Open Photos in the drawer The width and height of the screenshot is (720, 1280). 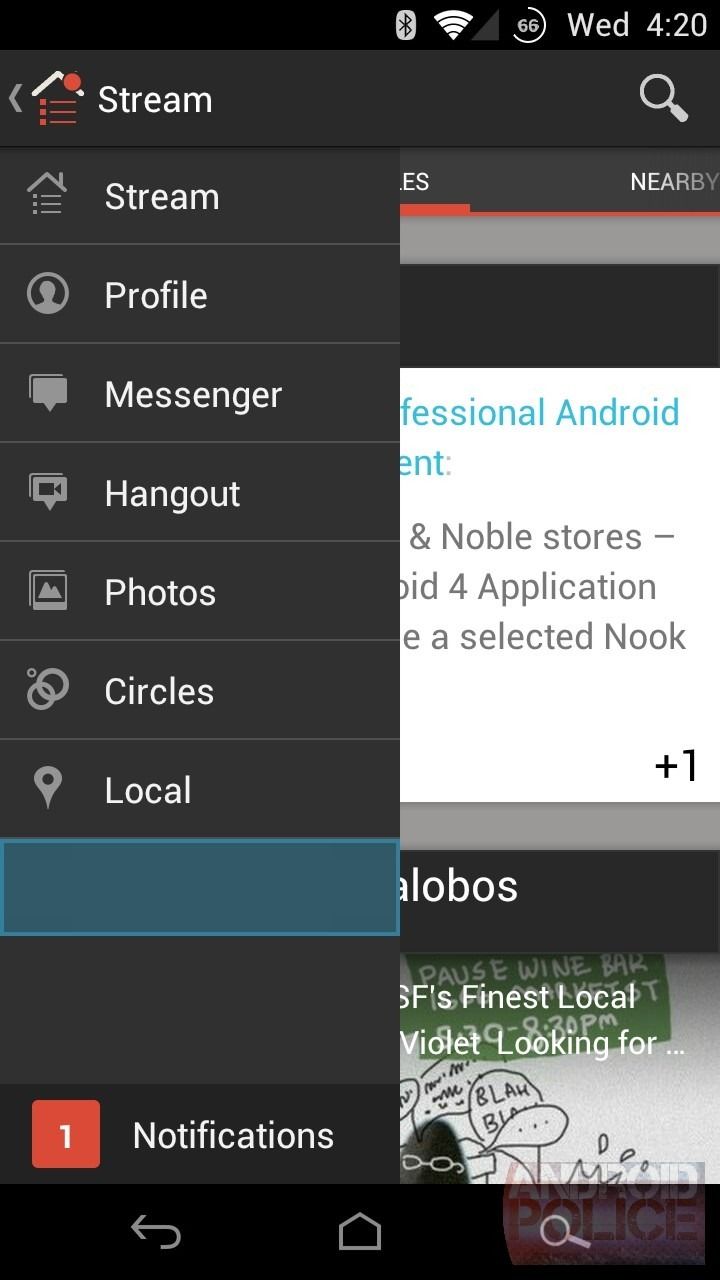[200, 592]
